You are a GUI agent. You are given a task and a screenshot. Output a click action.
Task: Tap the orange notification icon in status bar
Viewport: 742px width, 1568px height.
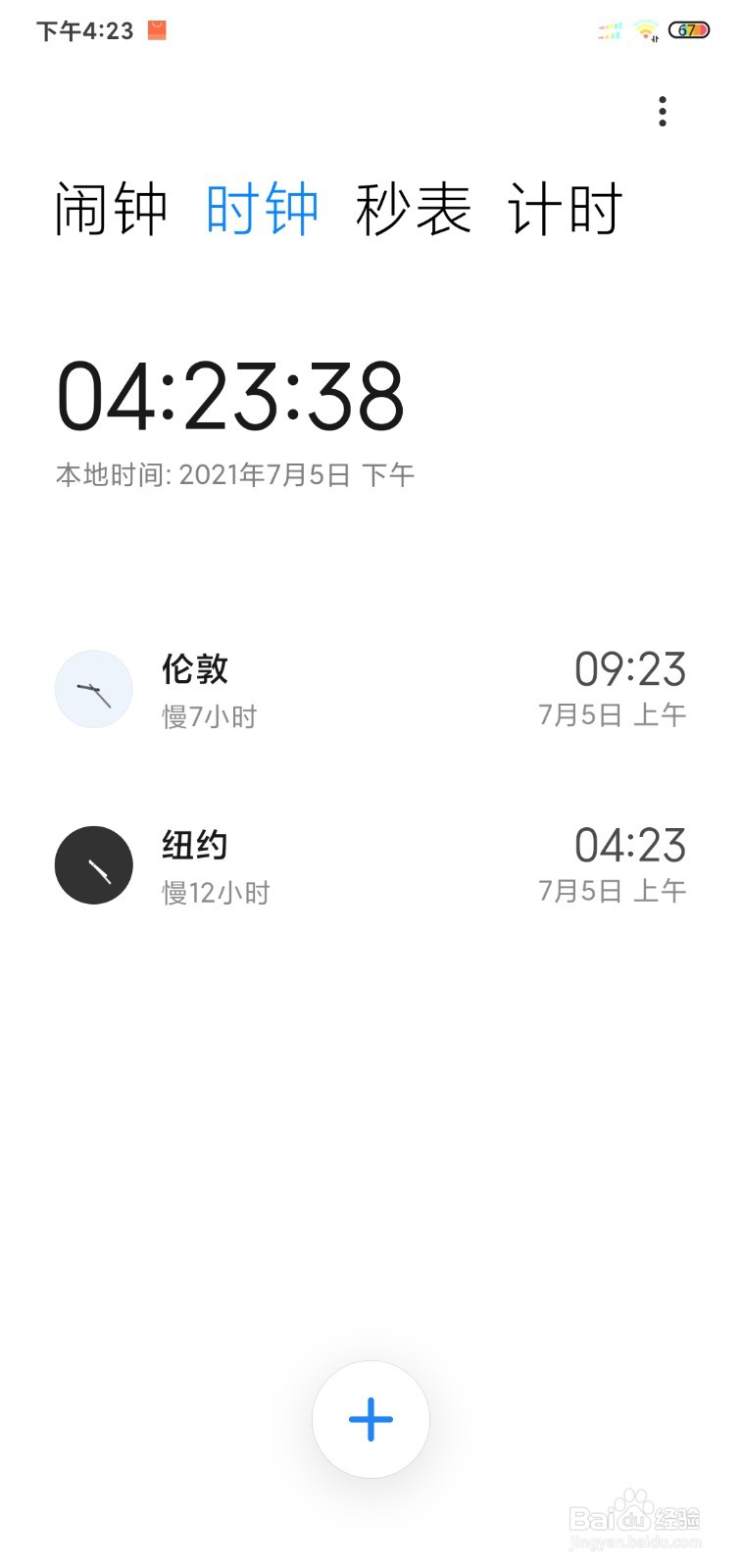pyautogui.click(x=155, y=30)
